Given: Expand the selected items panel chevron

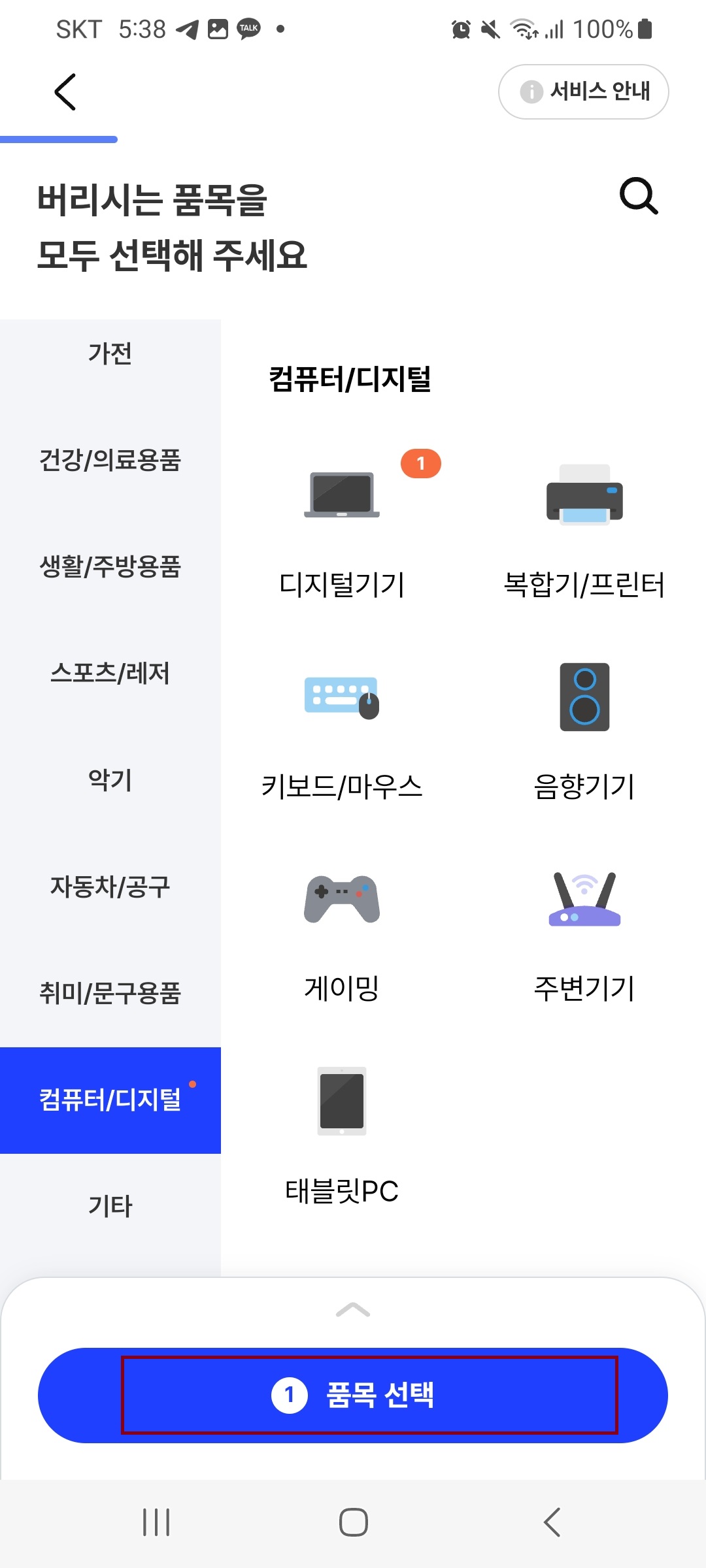Looking at the screenshot, I should coord(353,1310).
